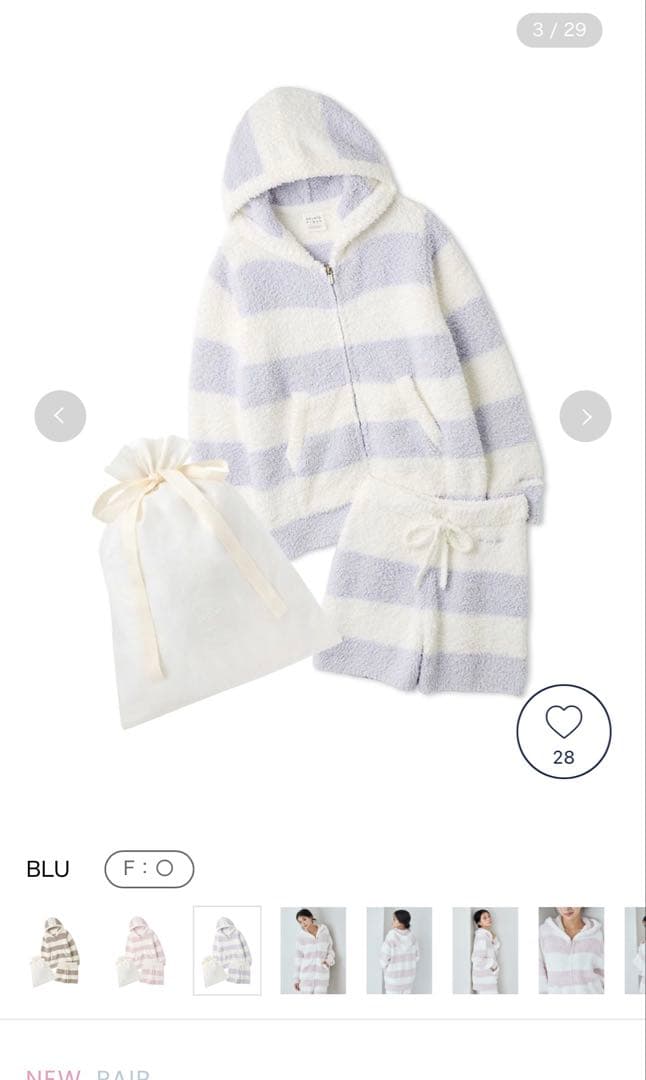
Task: Select the brown striped set thumbnail
Action: (55, 950)
